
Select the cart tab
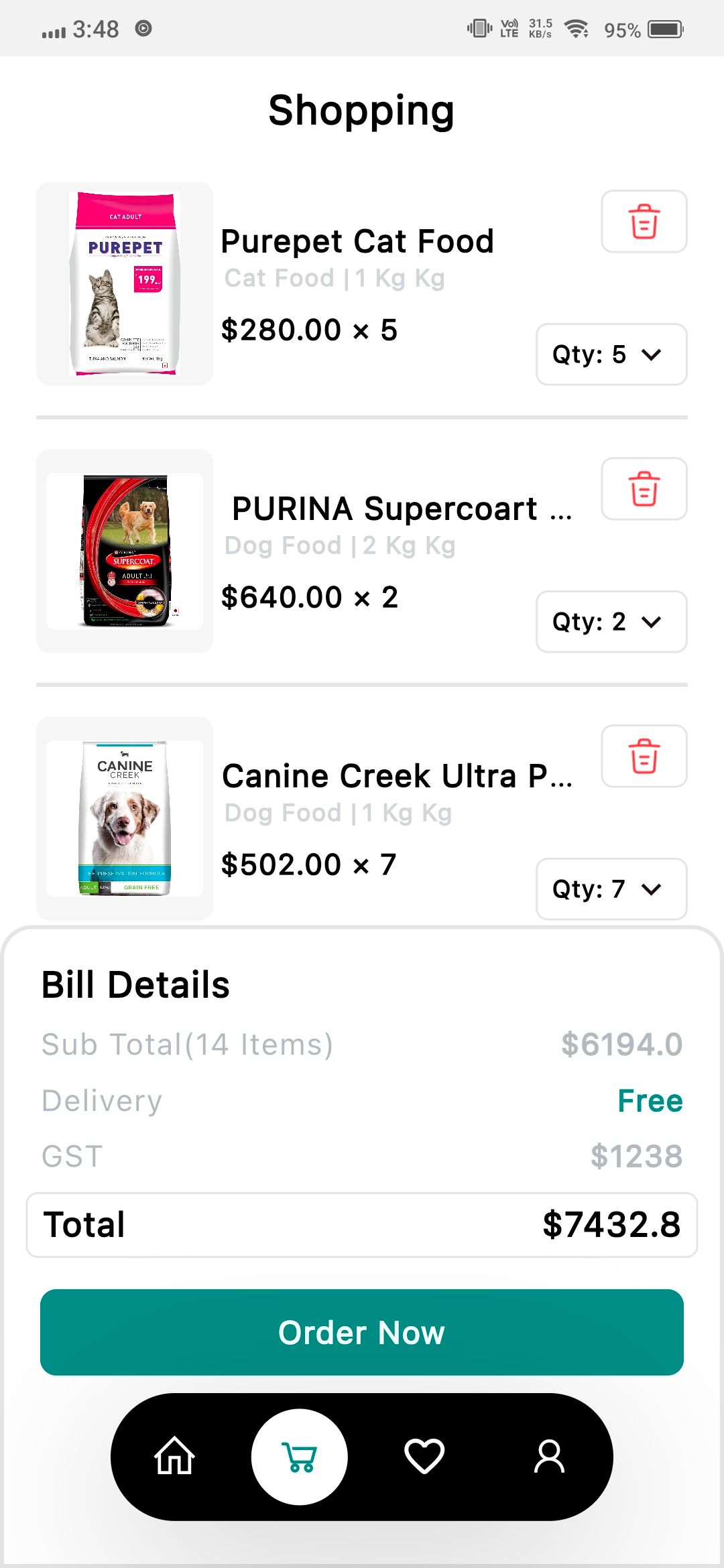coord(300,1456)
